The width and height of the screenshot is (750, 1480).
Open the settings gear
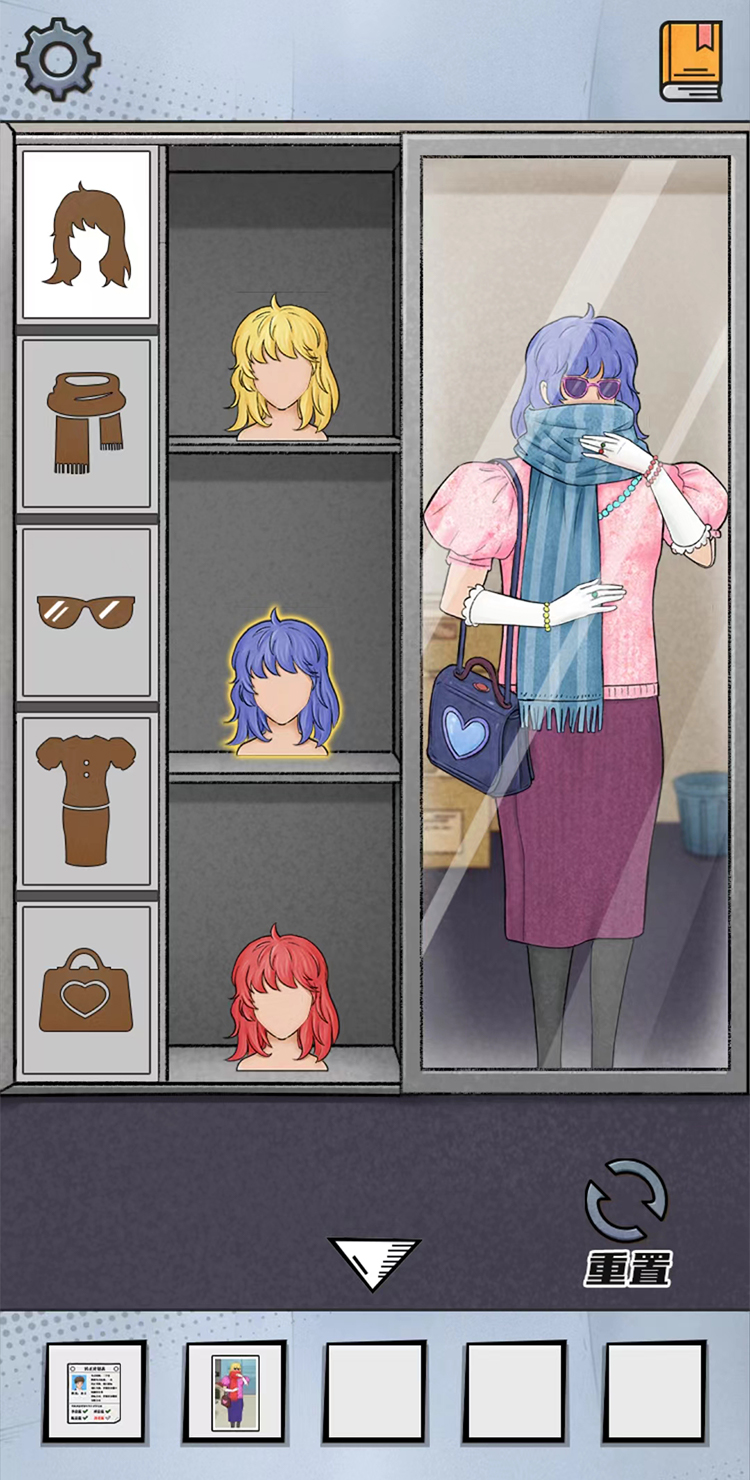pos(58,59)
